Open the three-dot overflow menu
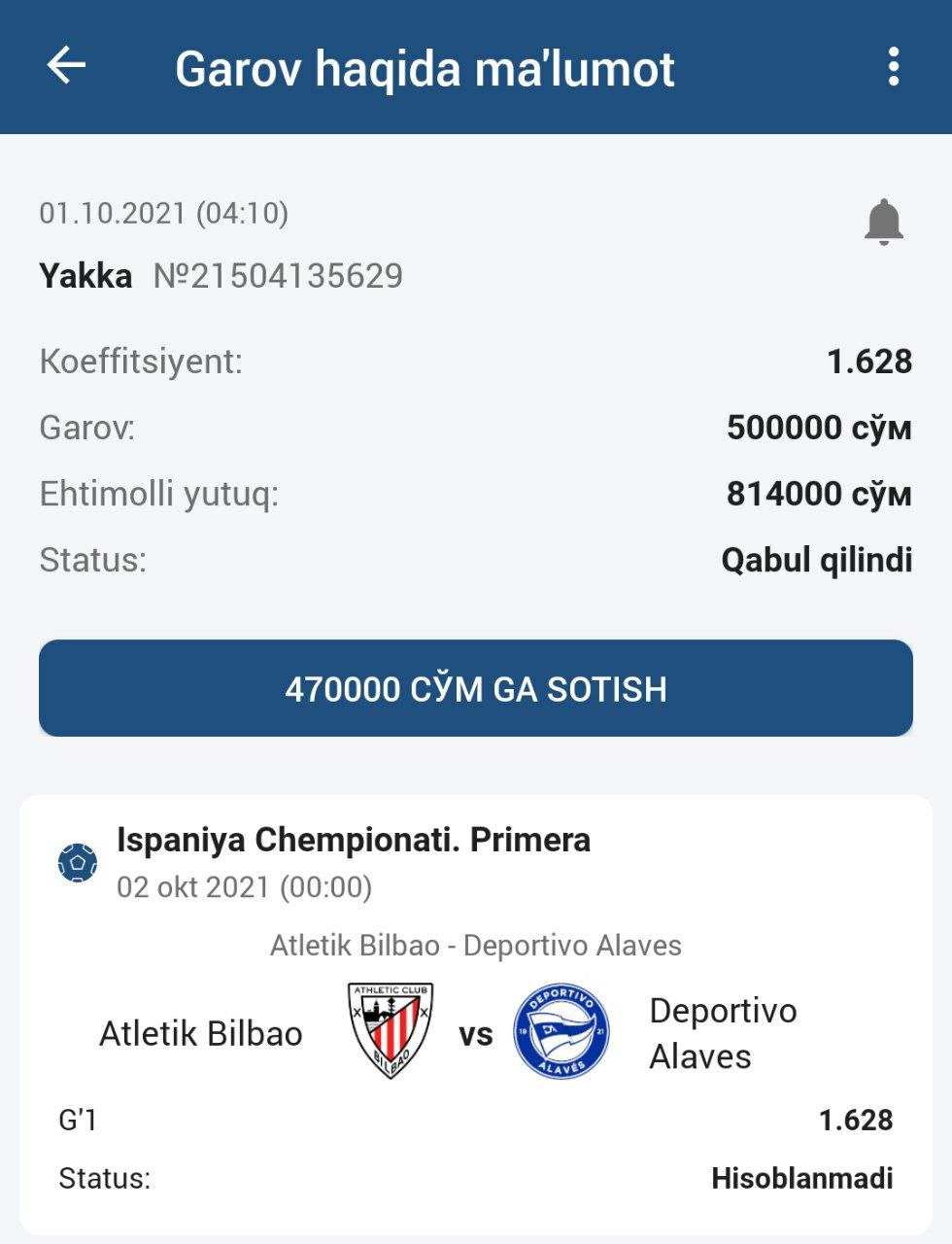The height and width of the screenshot is (1244, 952). coord(893,67)
